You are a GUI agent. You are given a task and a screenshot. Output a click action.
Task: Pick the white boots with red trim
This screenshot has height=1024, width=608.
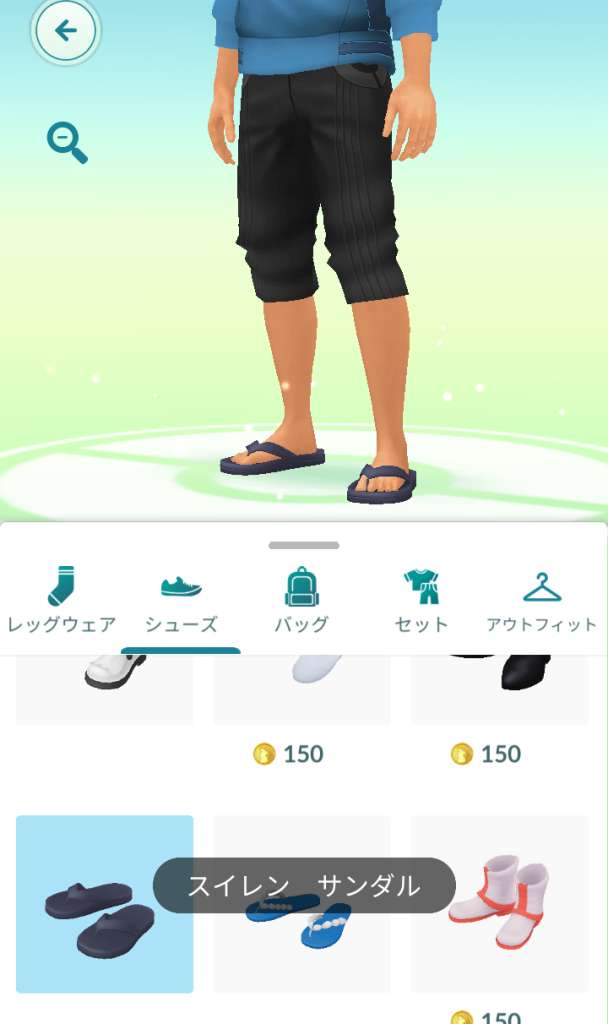point(500,904)
